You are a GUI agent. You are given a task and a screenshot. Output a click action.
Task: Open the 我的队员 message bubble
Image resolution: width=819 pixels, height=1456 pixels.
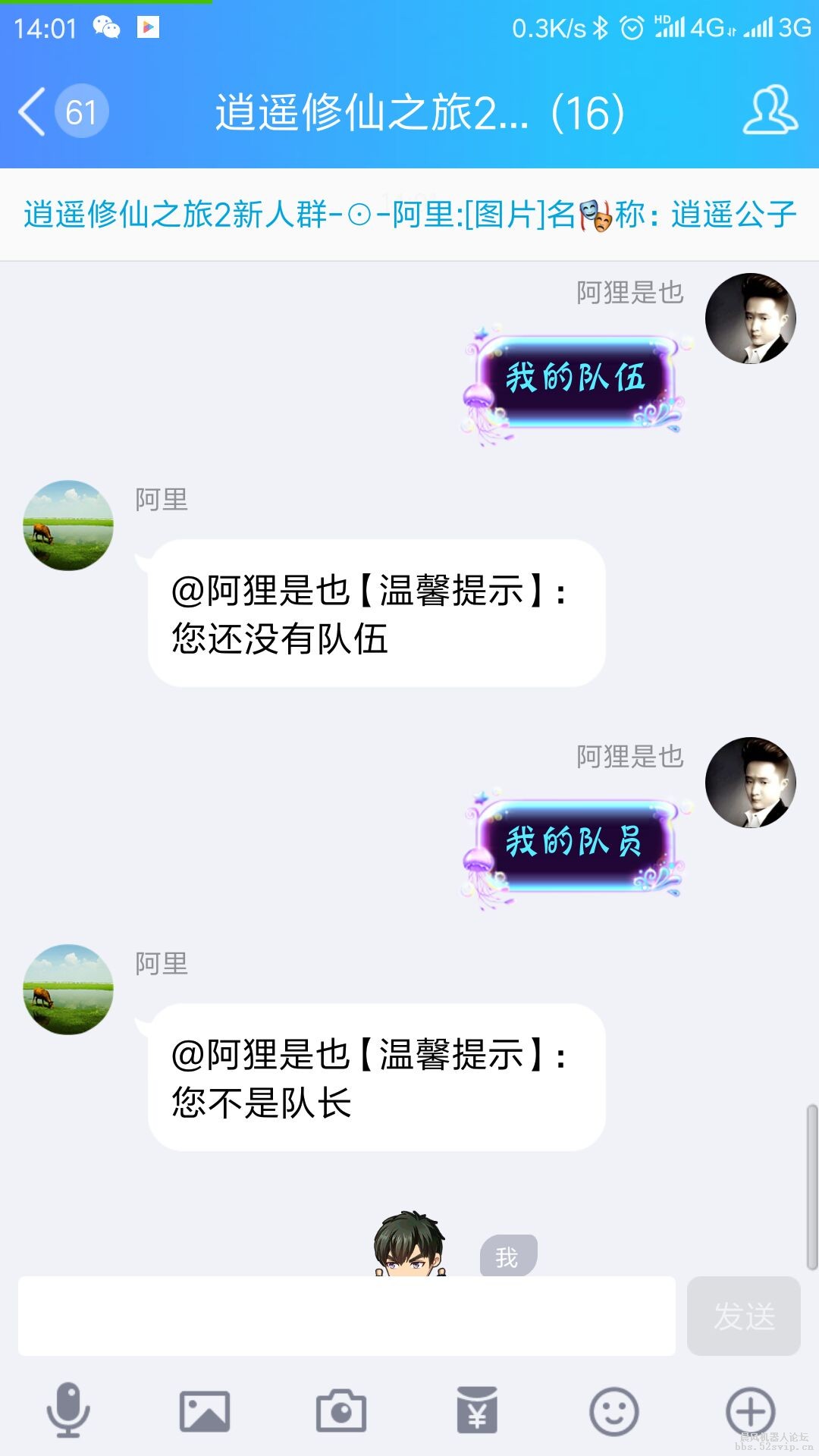[x=574, y=843]
